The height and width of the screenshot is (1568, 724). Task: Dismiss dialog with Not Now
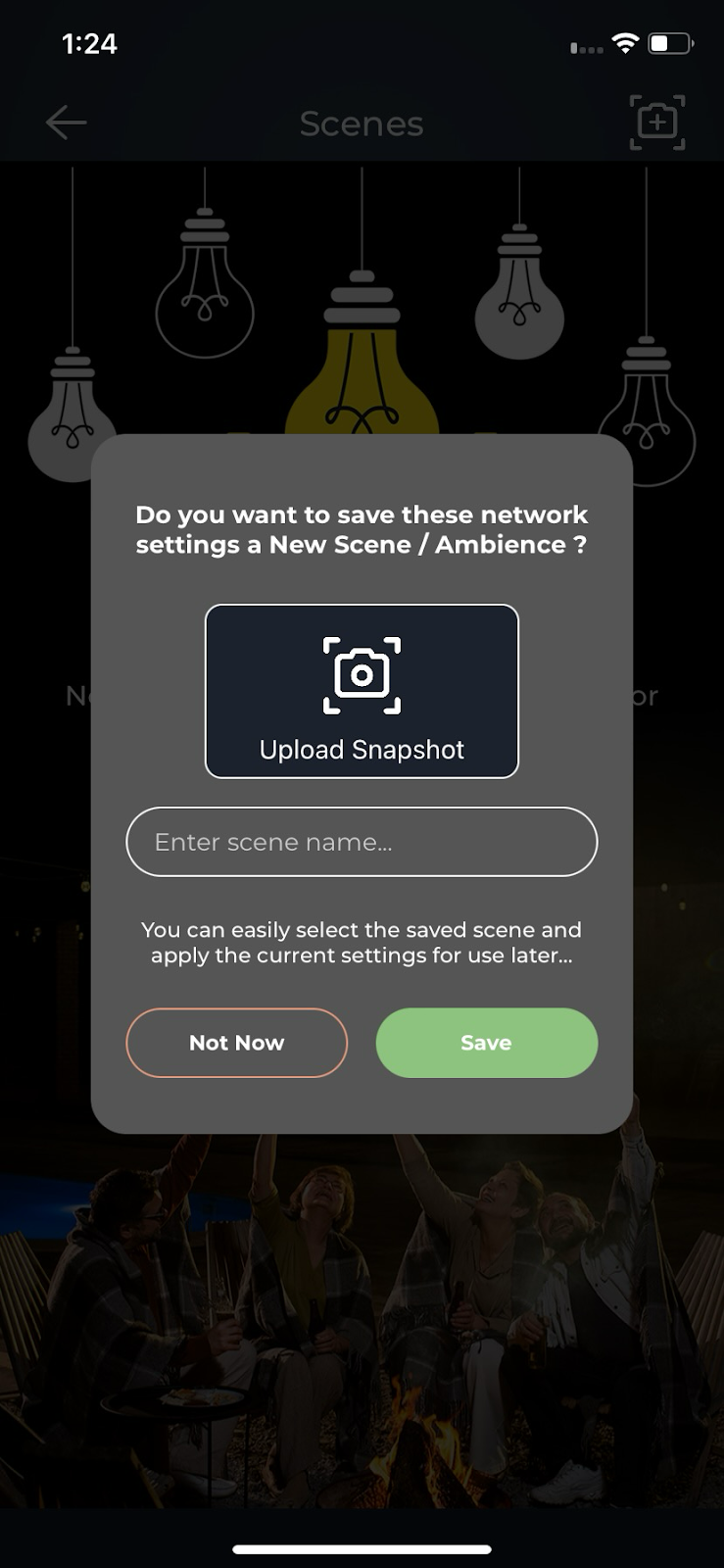(236, 1043)
